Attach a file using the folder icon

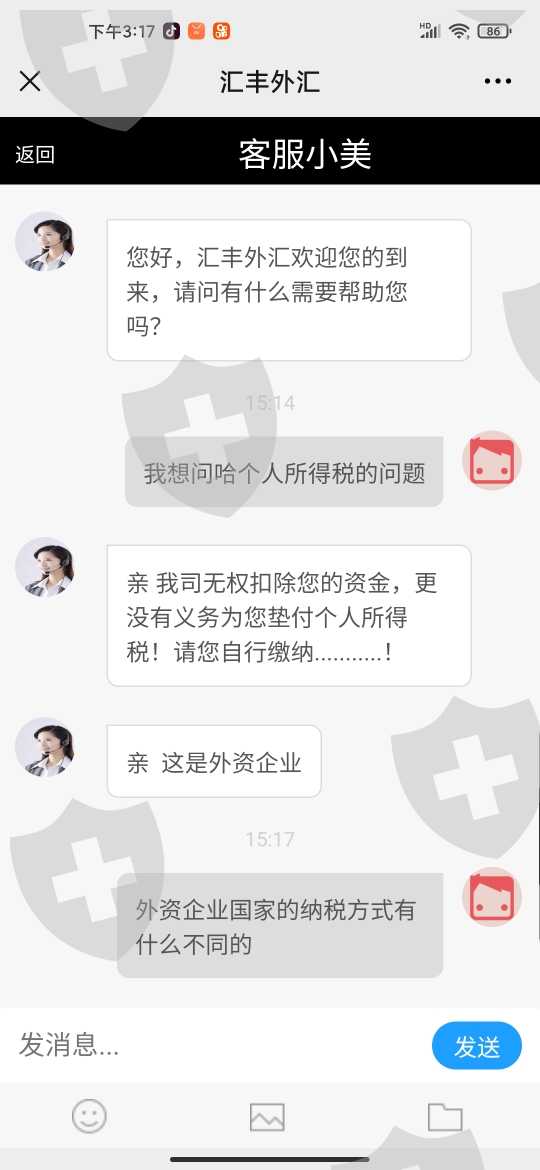tap(445, 1116)
